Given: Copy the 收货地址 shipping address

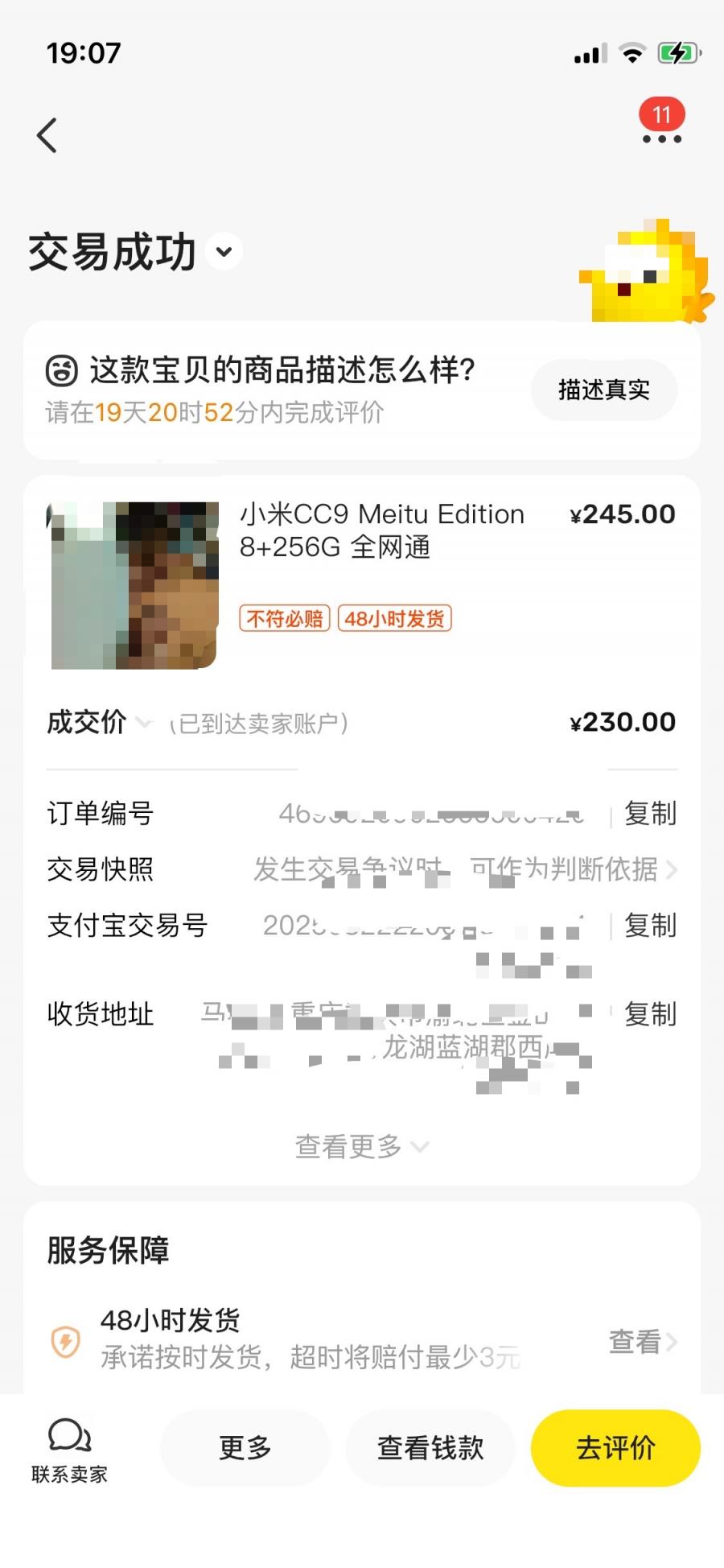Looking at the screenshot, I should (x=650, y=1014).
